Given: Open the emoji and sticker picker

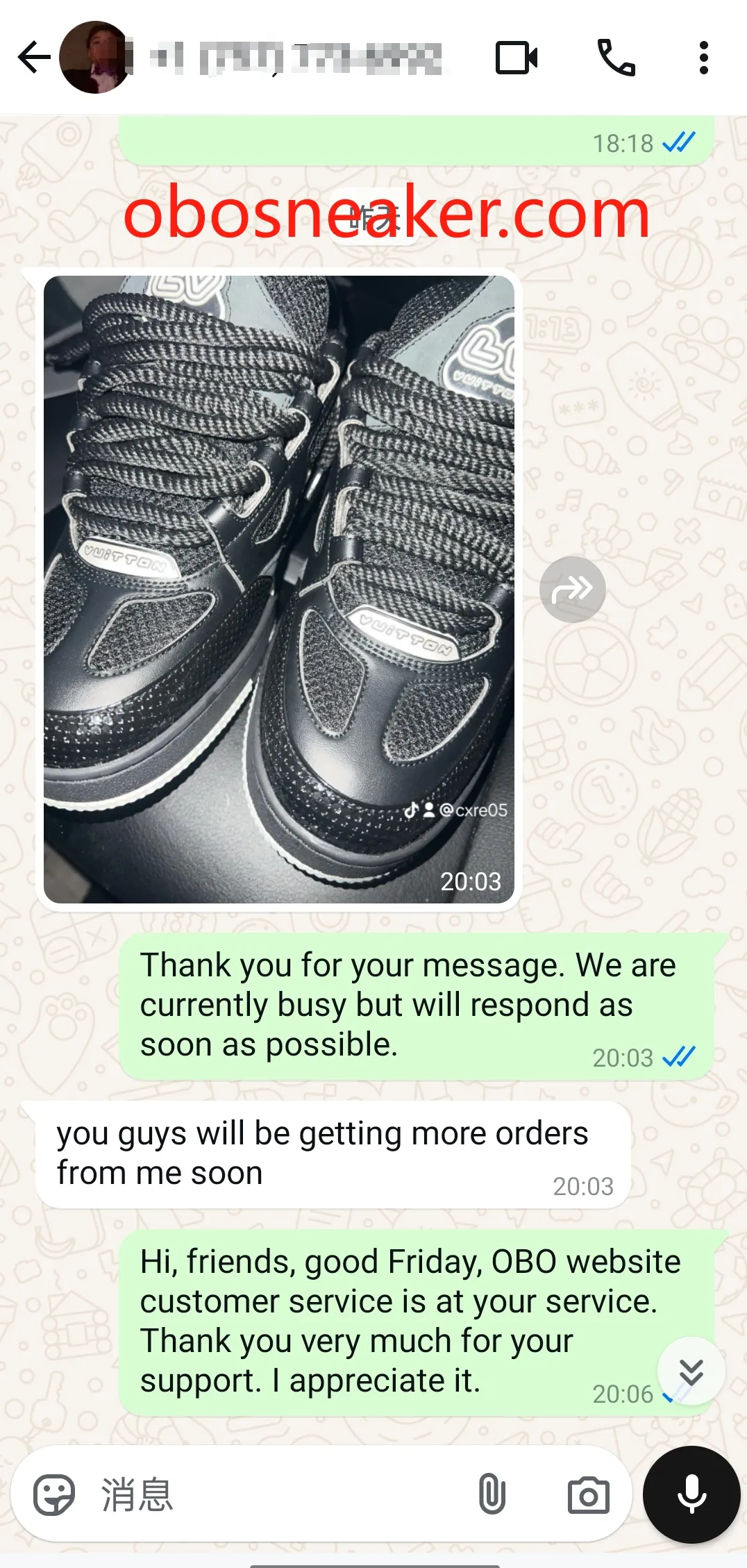Looking at the screenshot, I should pos(54,1494).
